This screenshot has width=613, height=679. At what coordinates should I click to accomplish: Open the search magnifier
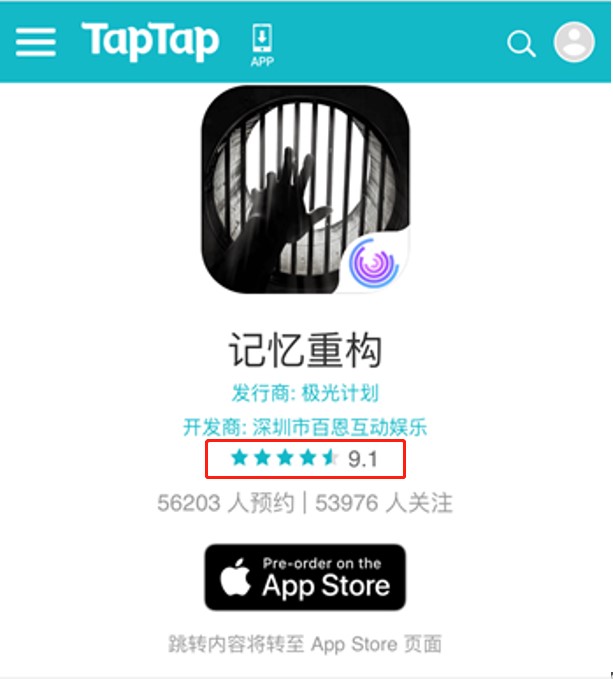click(x=521, y=43)
